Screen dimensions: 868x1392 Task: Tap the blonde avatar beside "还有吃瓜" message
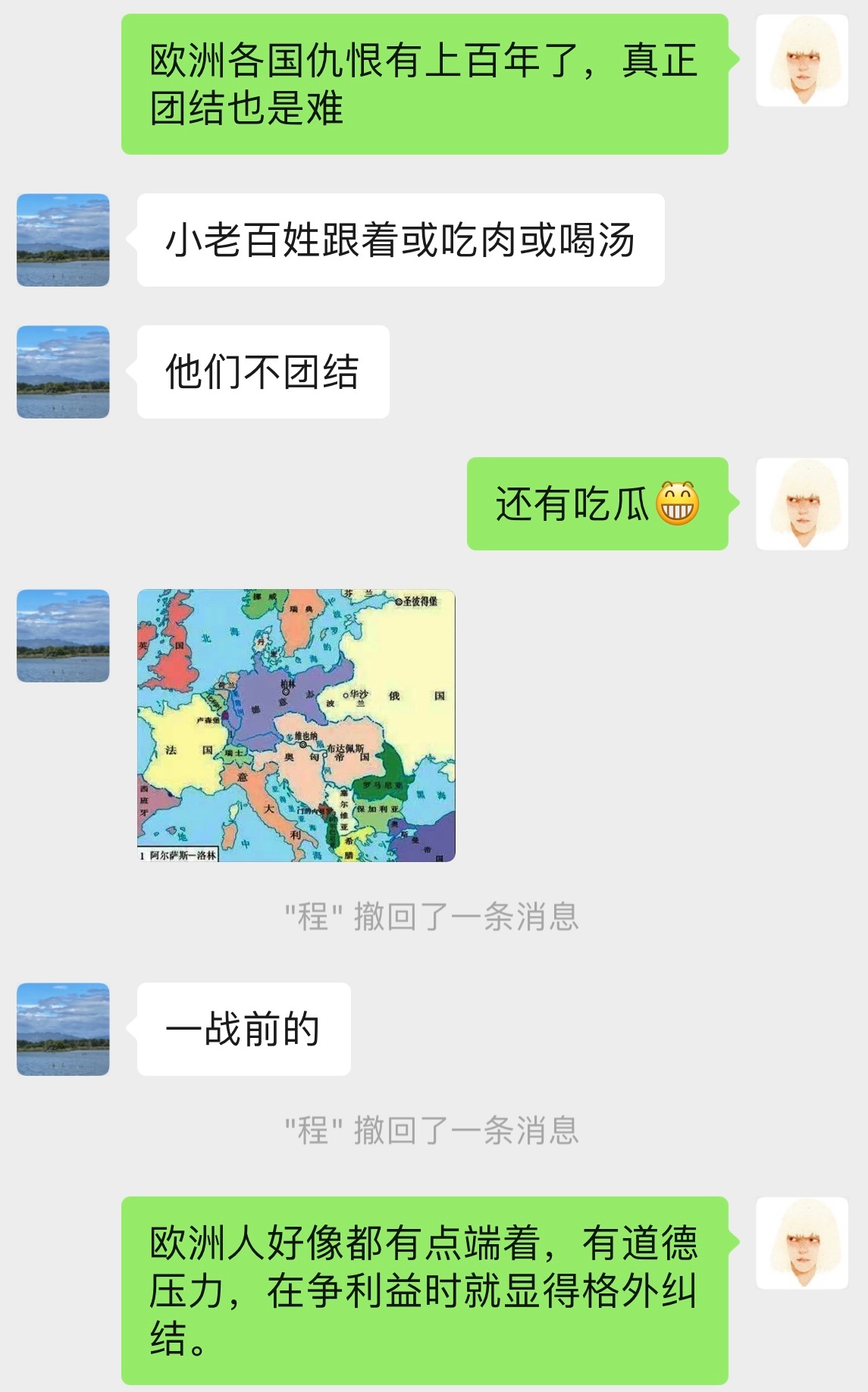coord(802,503)
